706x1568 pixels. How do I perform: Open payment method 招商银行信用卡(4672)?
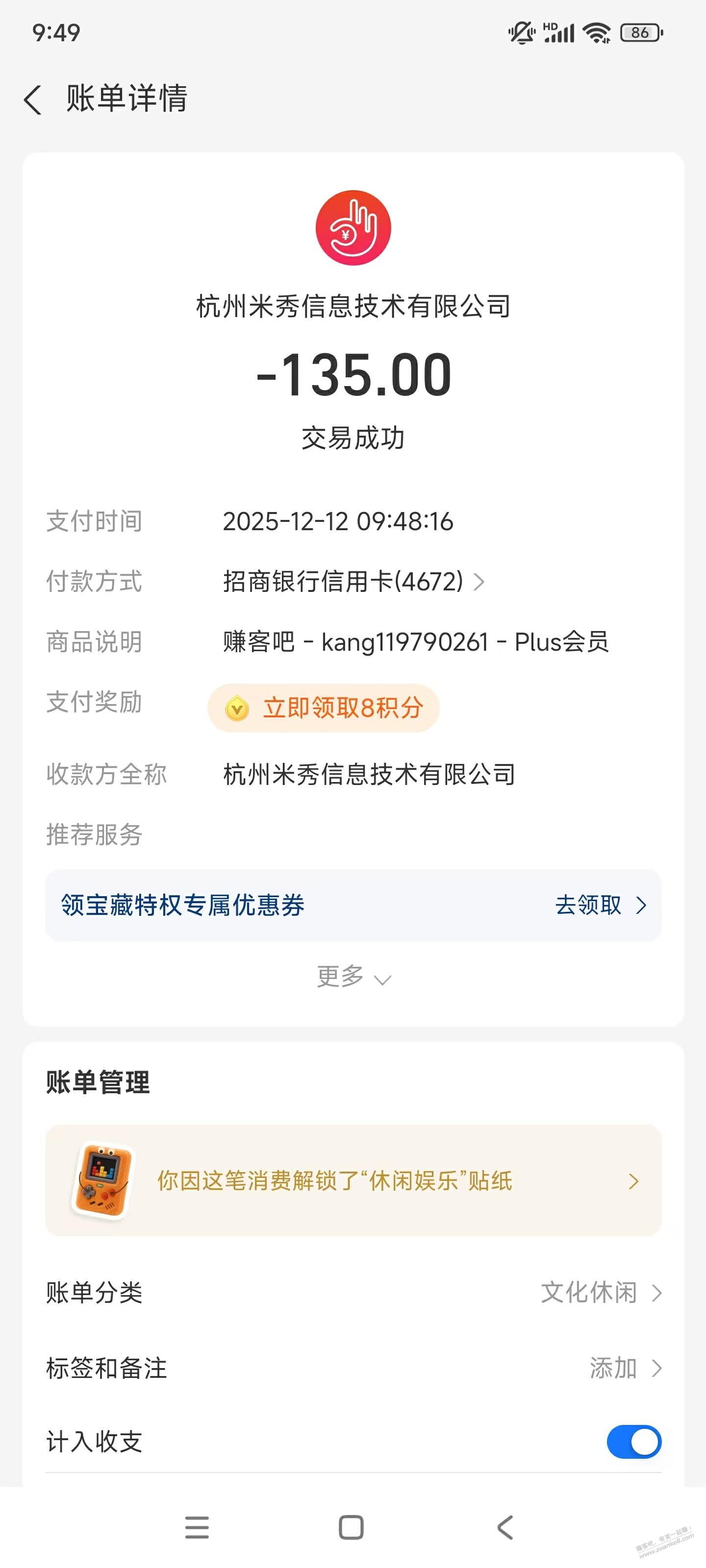click(353, 581)
